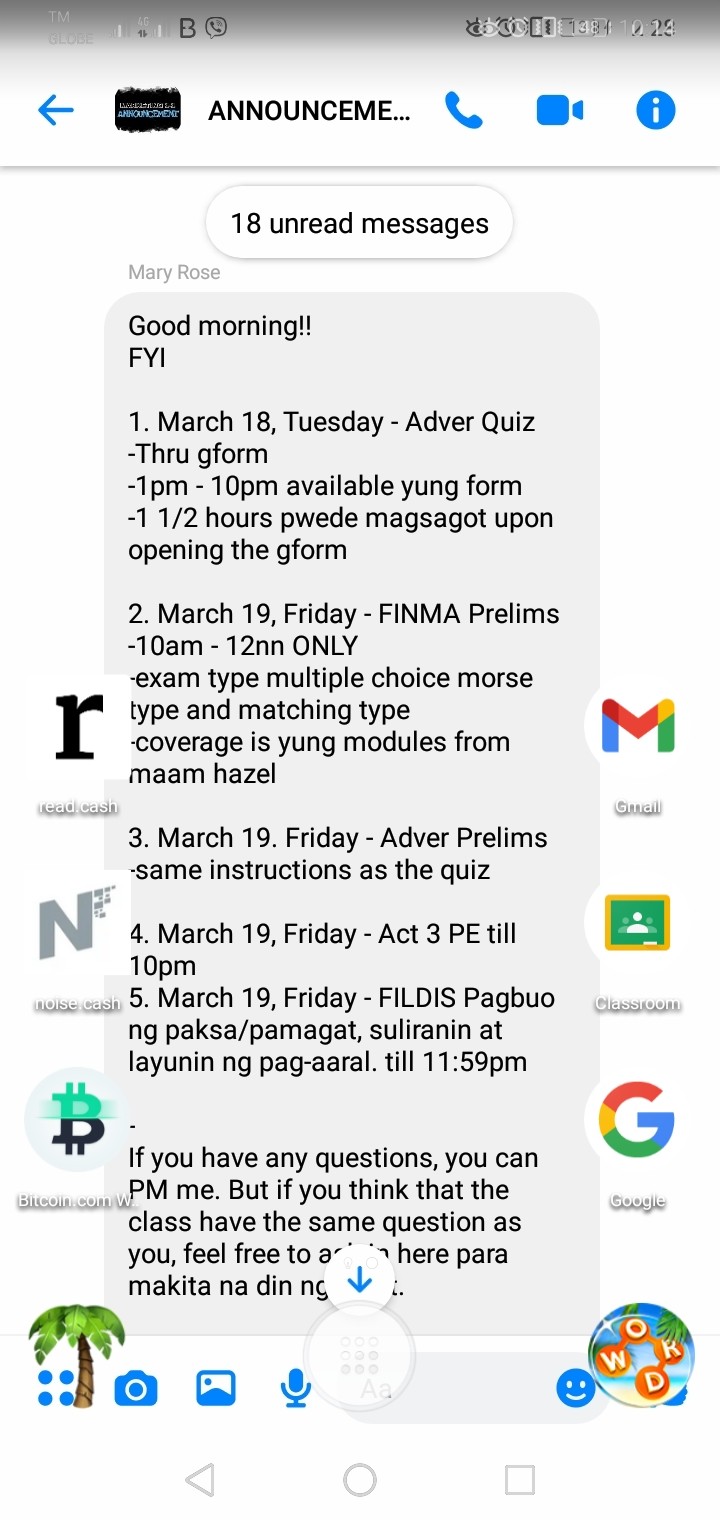Go back using the blue arrow
This screenshot has height=1520, width=720.
(x=55, y=110)
